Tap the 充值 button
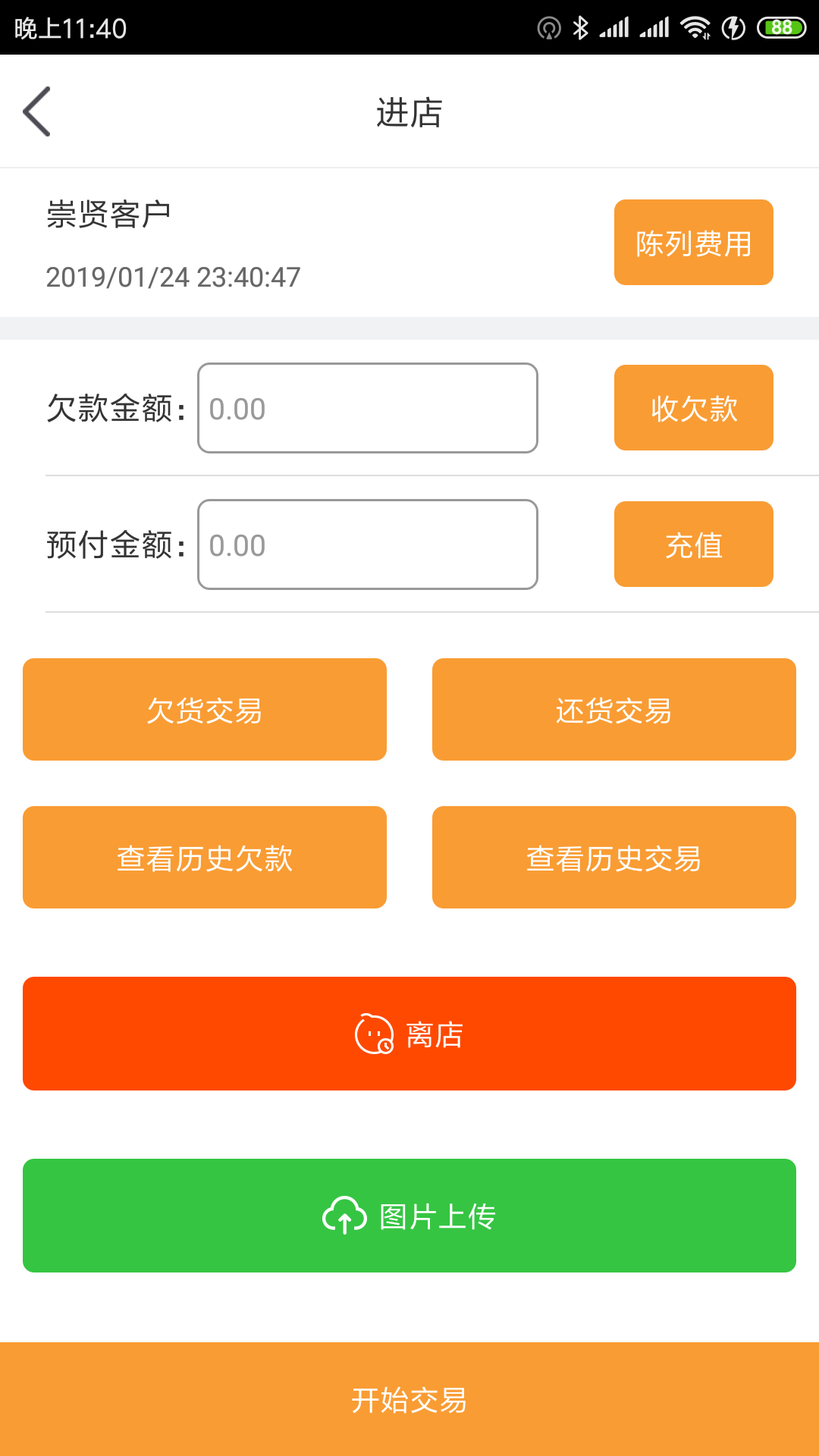Image resolution: width=819 pixels, height=1456 pixels. (694, 544)
